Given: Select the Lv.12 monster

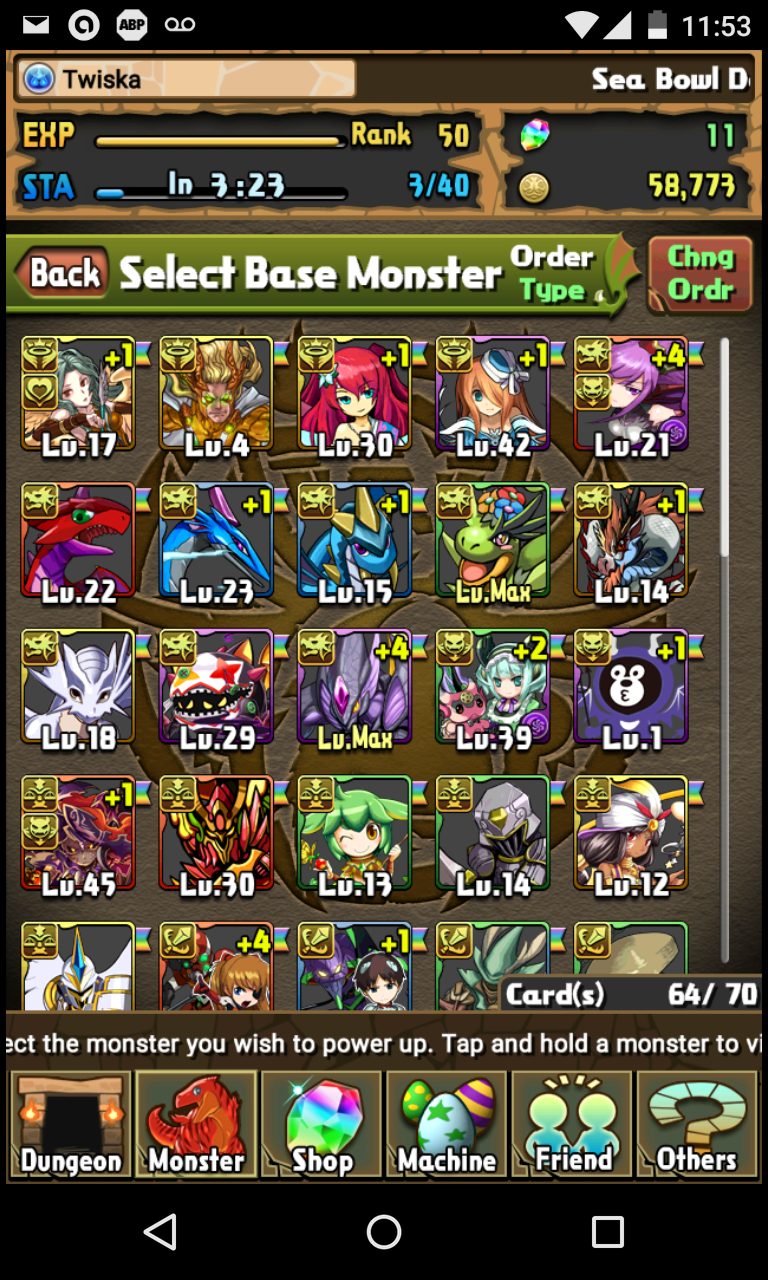Looking at the screenshot, I should click(x=631, y=834).
